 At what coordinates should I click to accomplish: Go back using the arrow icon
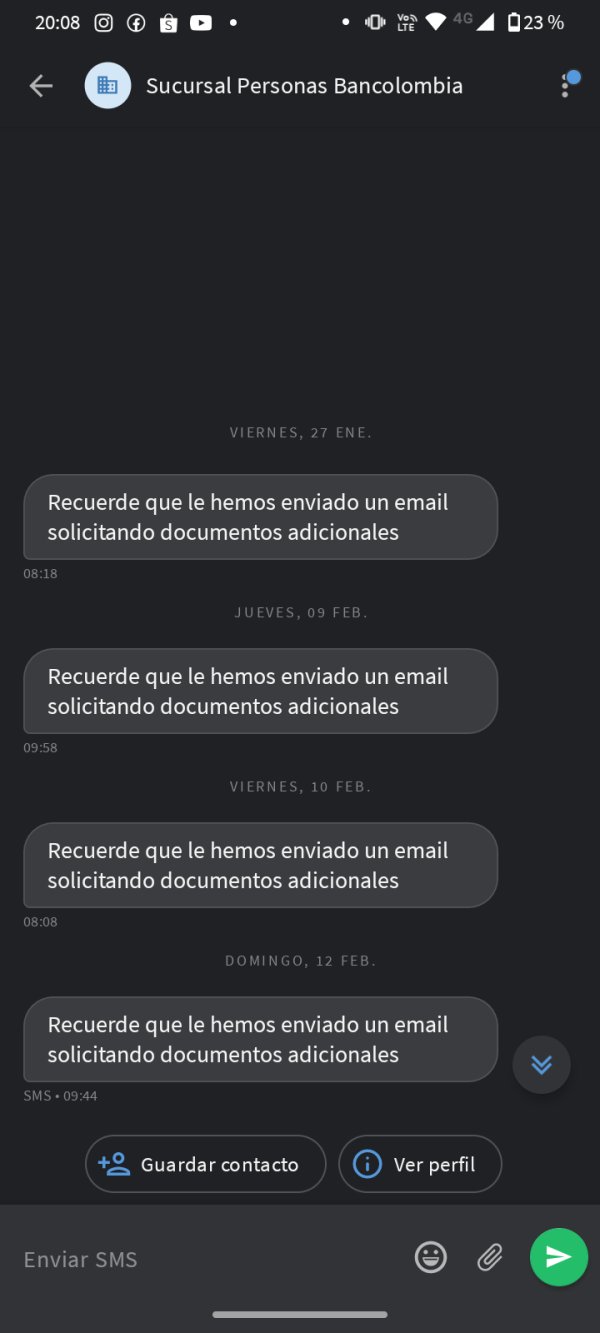click(x=41, y=86)
